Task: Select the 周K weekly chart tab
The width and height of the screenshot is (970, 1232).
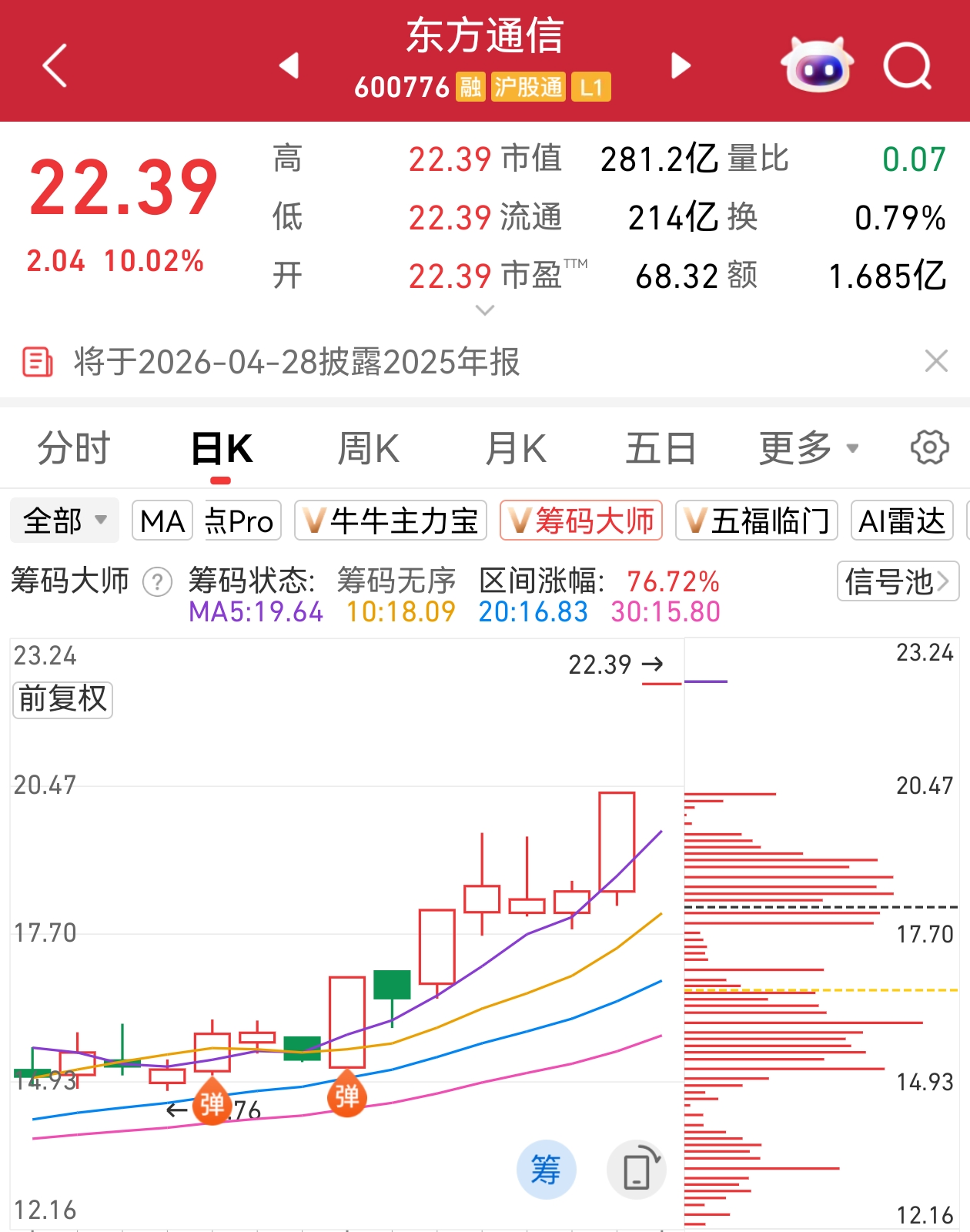Action: 368,448
